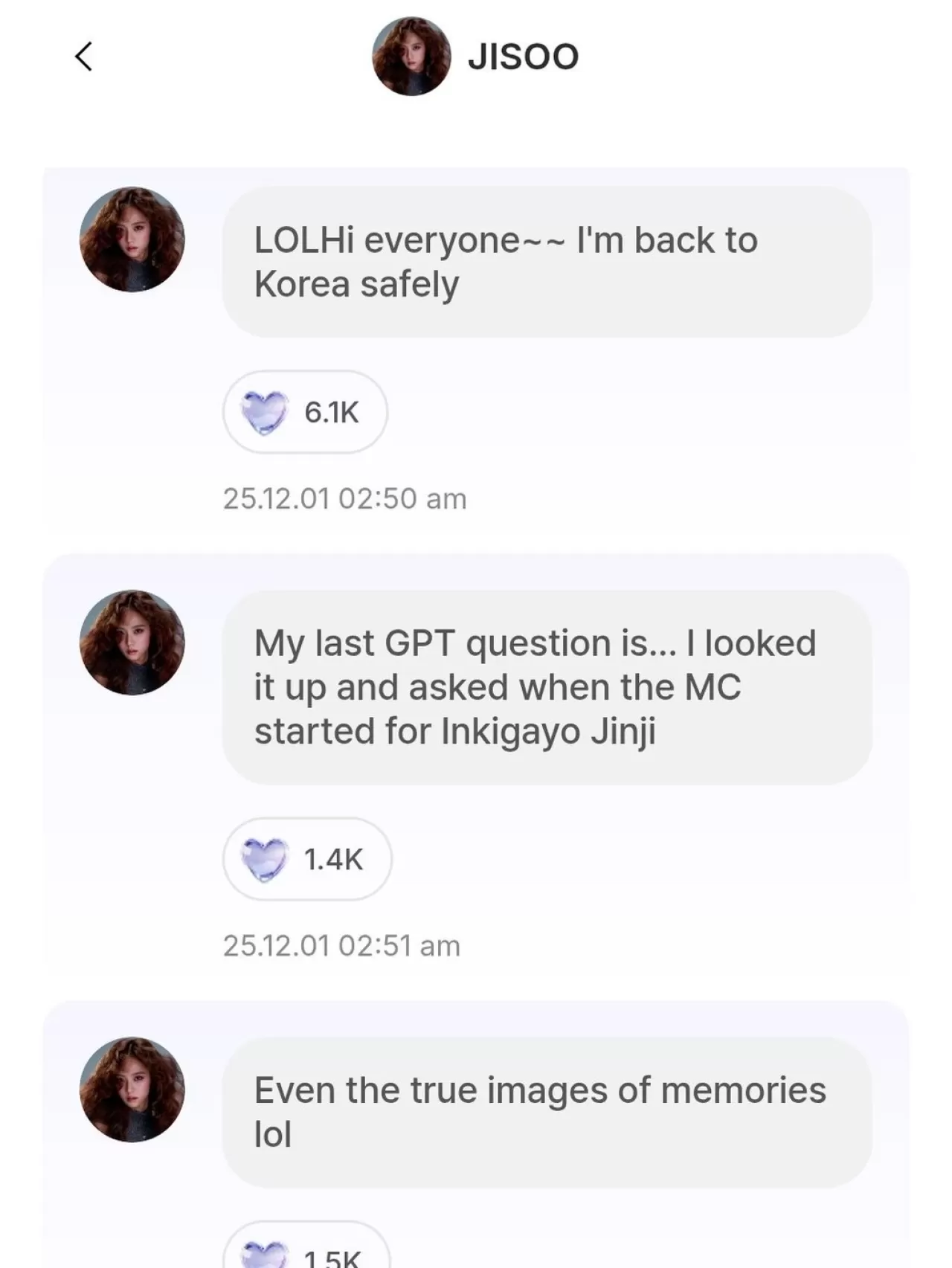952x1268 pixels.
Task: Click the timestamp 25.12.01 02:50 am
Action: click(x=344, y=498)
